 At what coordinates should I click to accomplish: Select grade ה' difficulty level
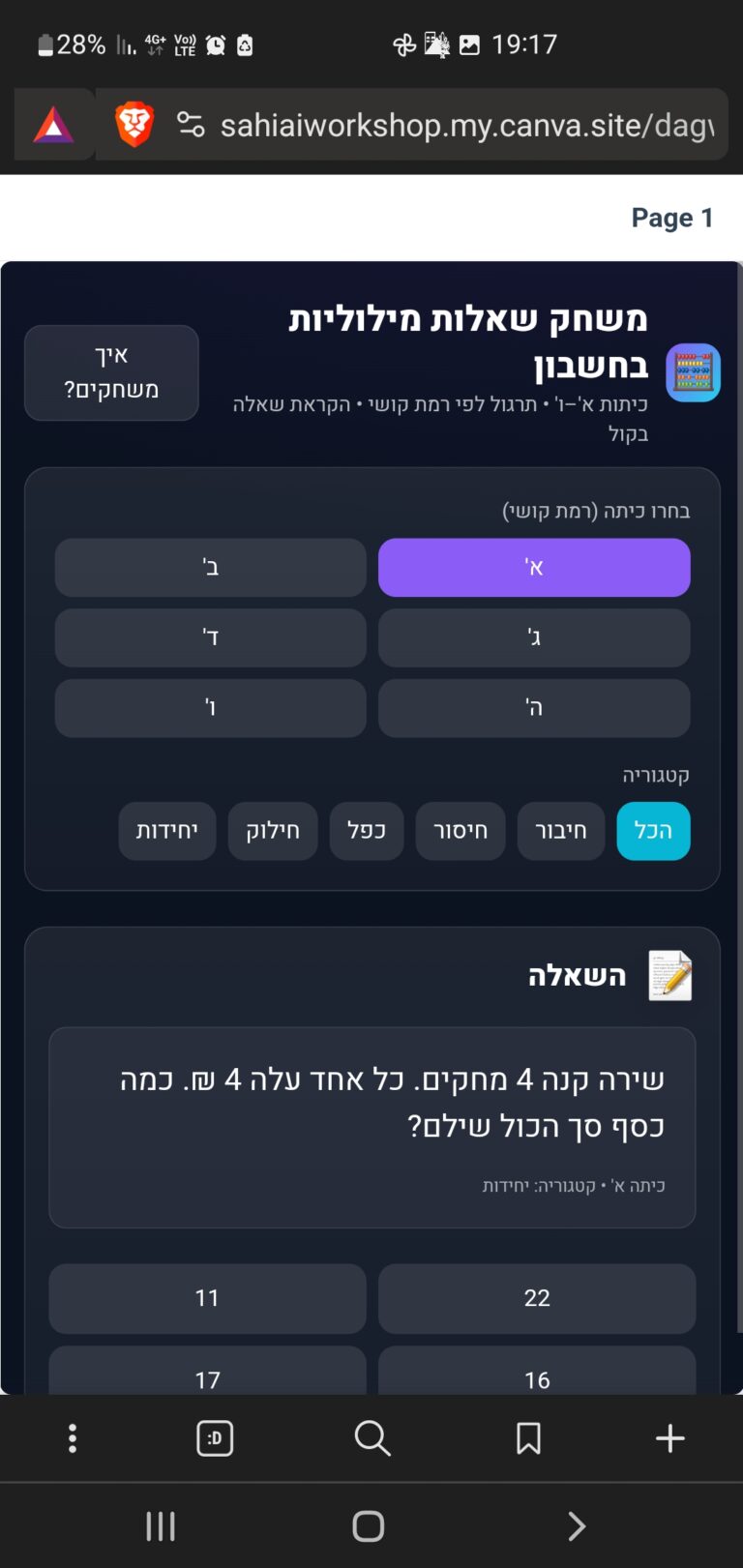[x=534, y=708]
